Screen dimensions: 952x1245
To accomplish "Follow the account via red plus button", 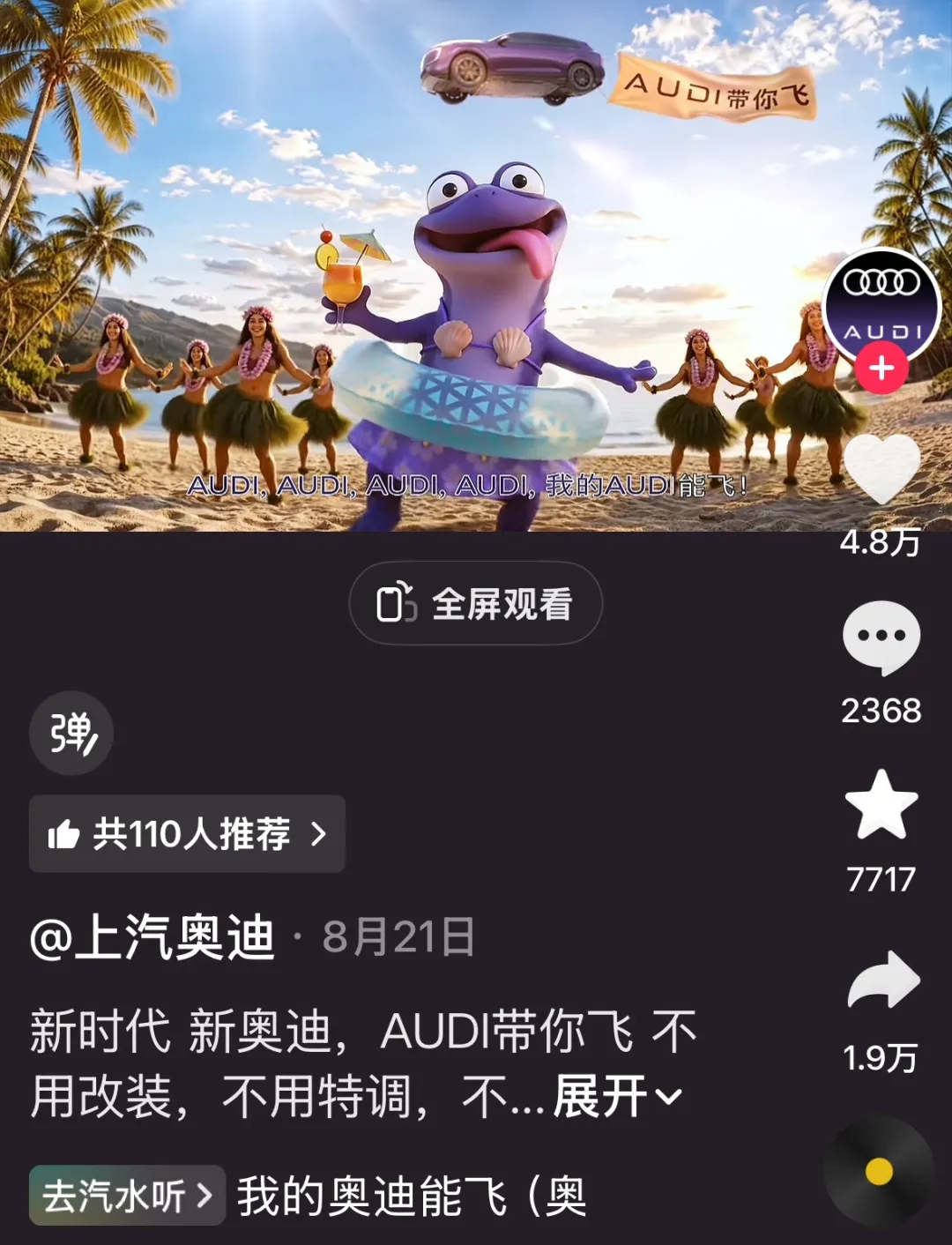I will [x=881, y=369].
